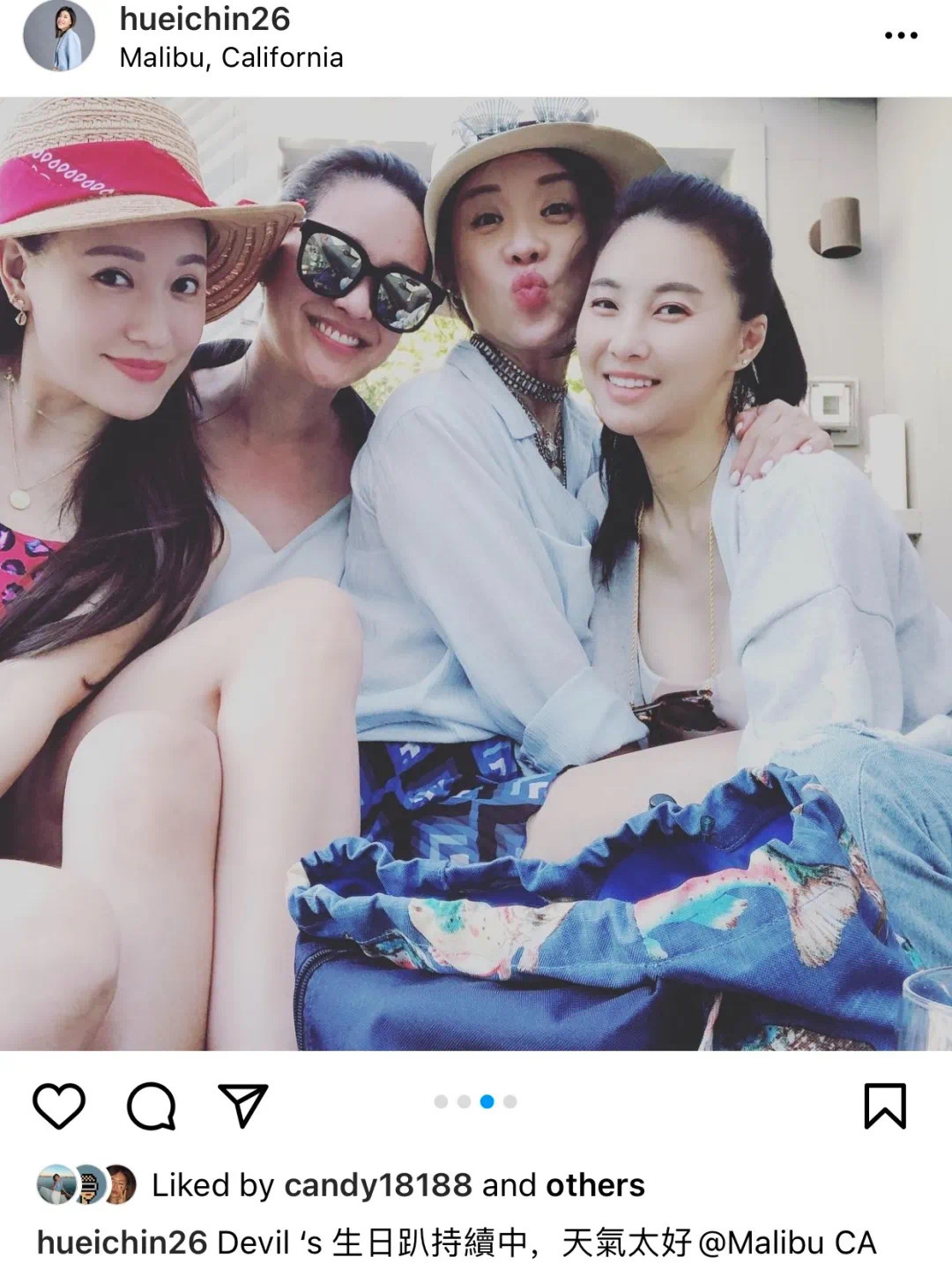Open candy18188's profile from the likes line

pyautogui.click(x=378, y=1185)
